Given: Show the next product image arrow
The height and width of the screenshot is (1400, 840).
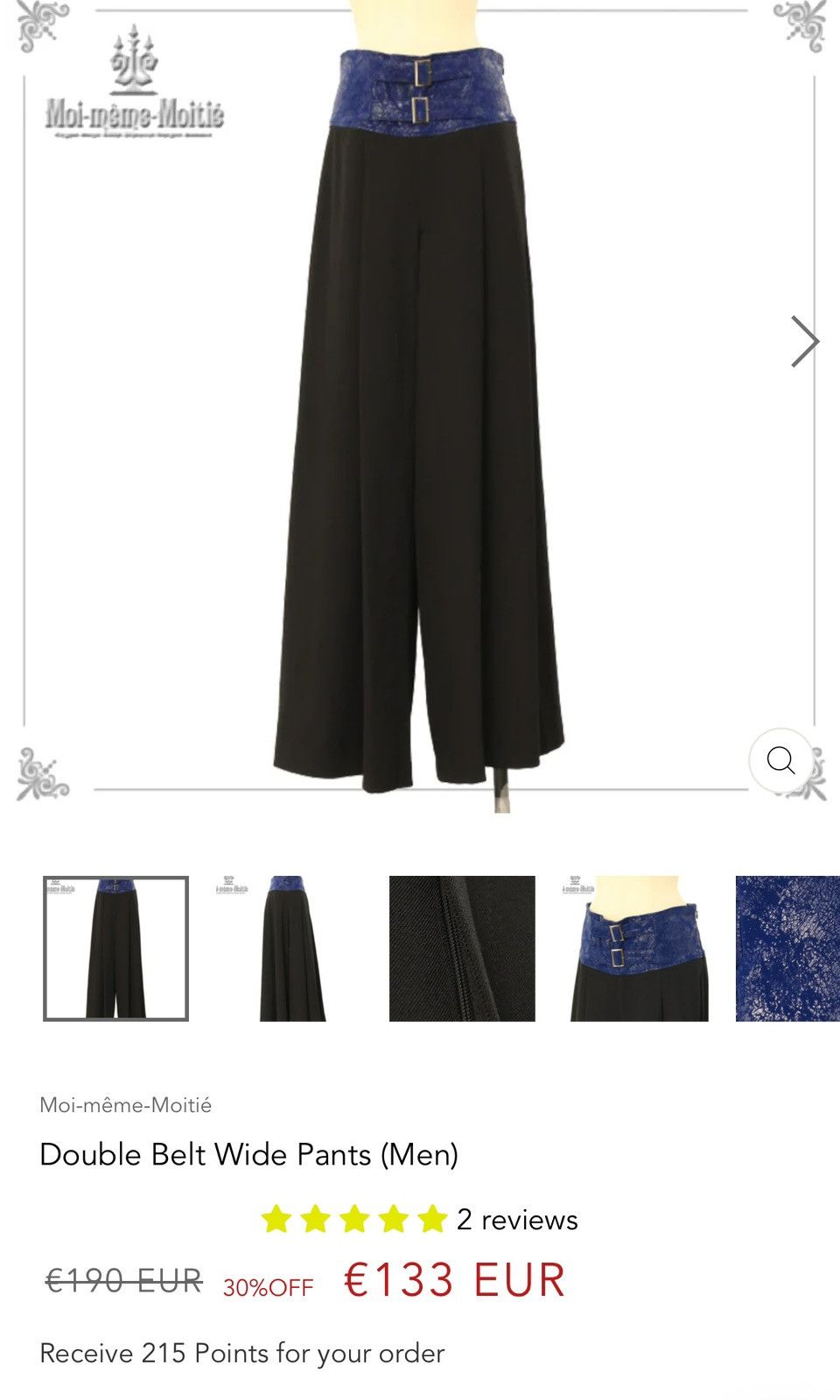Looking at the screenshot, I should point(804,341).
